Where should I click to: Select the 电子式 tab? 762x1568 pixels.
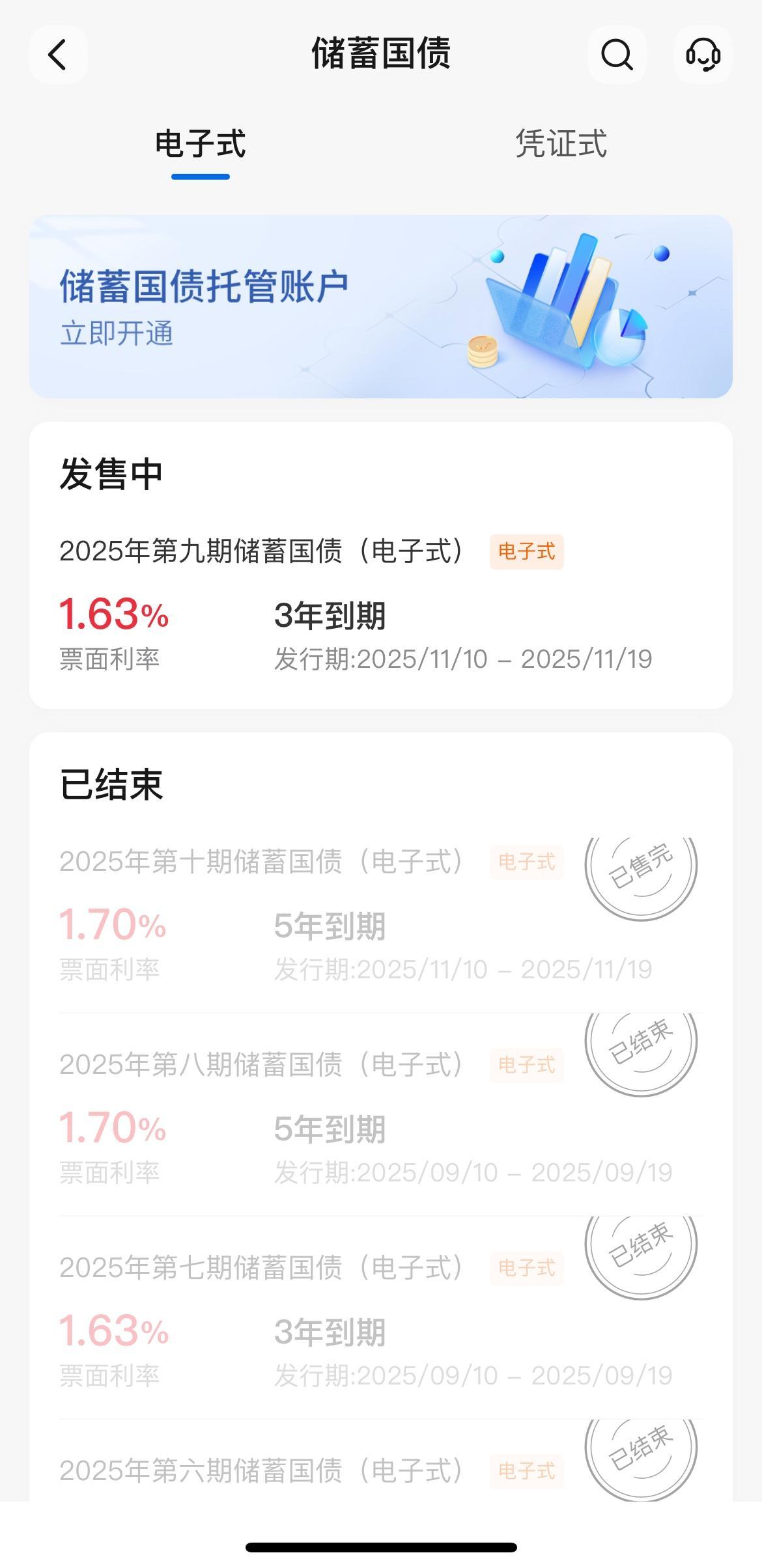point(200,144)
